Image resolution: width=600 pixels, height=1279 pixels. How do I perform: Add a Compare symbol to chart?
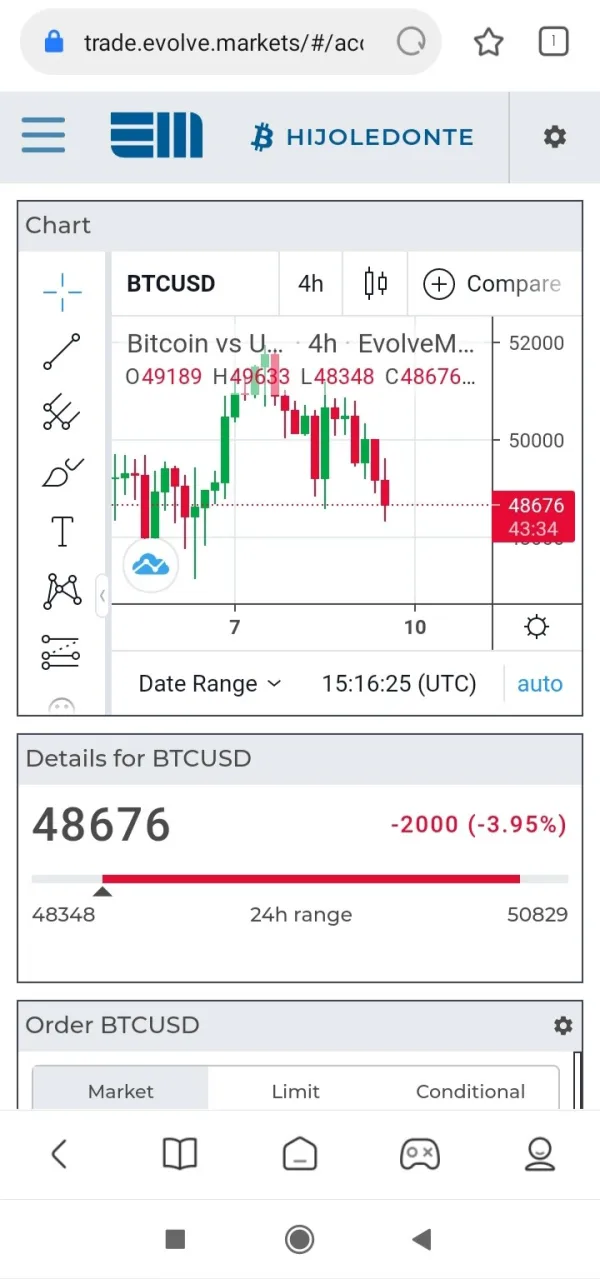tap(492, 284)
